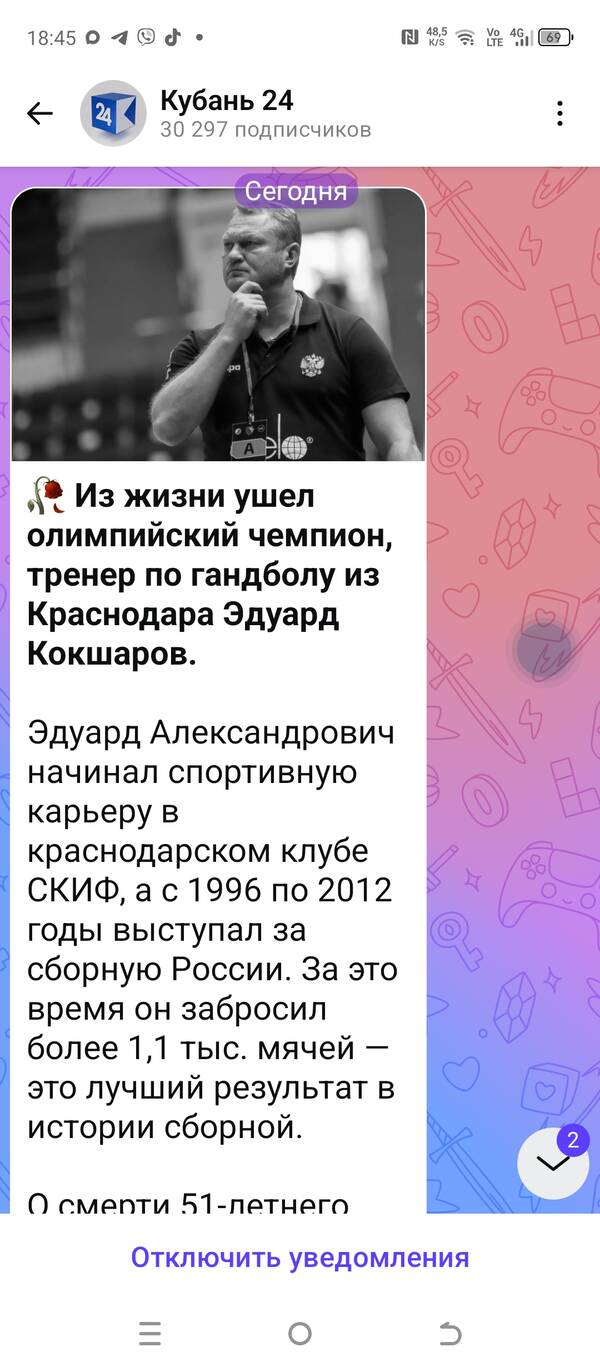
Task: Jump to the latest unread messages
Action: coord(552,1163)
